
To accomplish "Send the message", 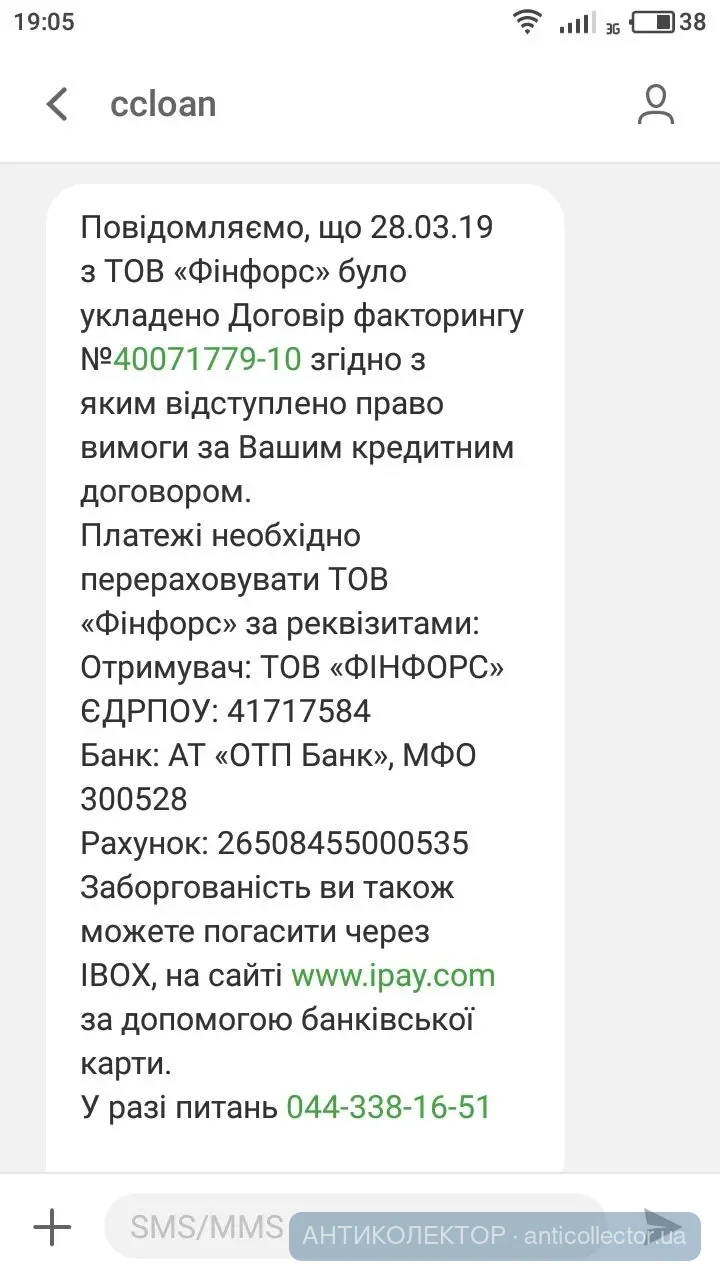I will 662,1226.
